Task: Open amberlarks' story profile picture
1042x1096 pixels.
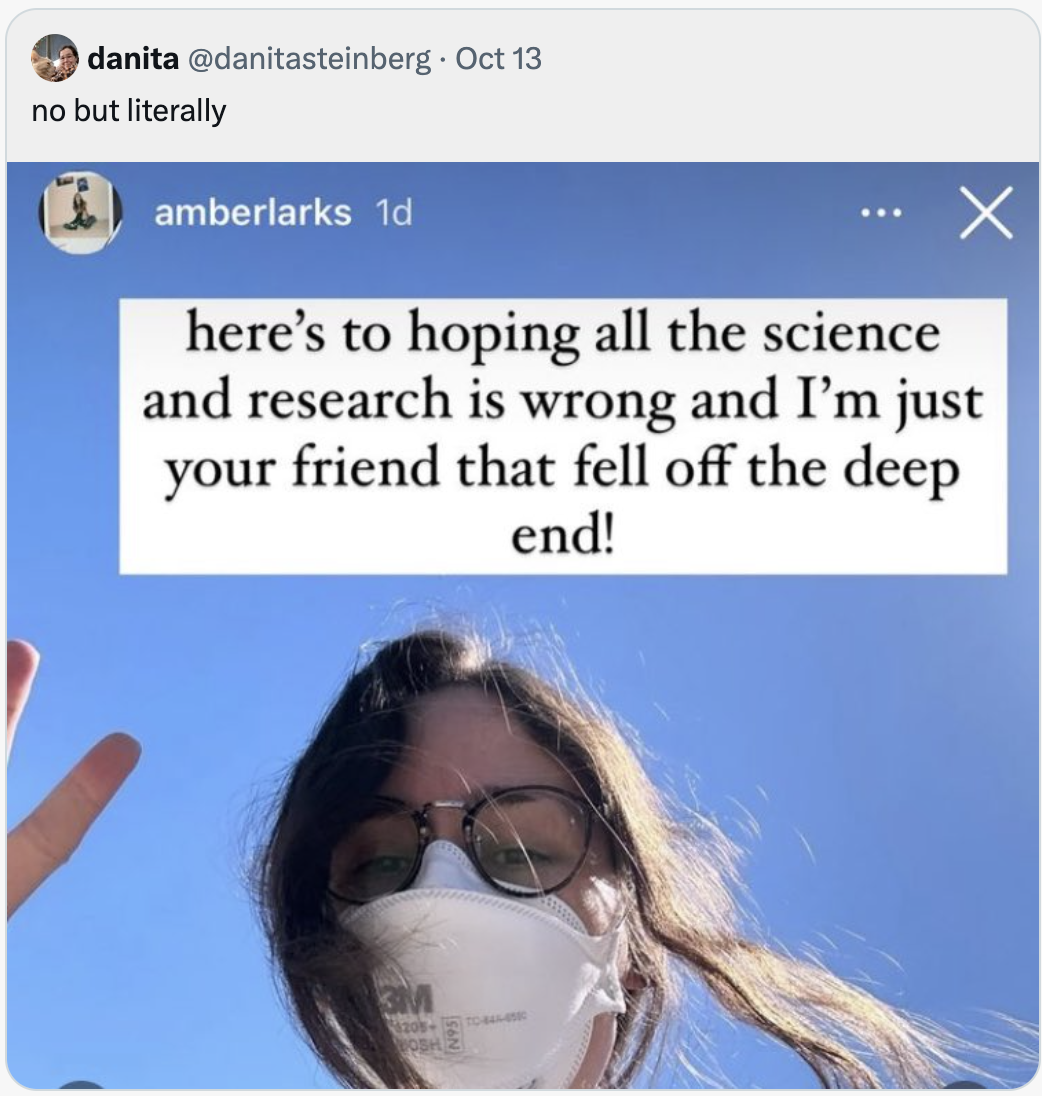Action: pos(80,212)
